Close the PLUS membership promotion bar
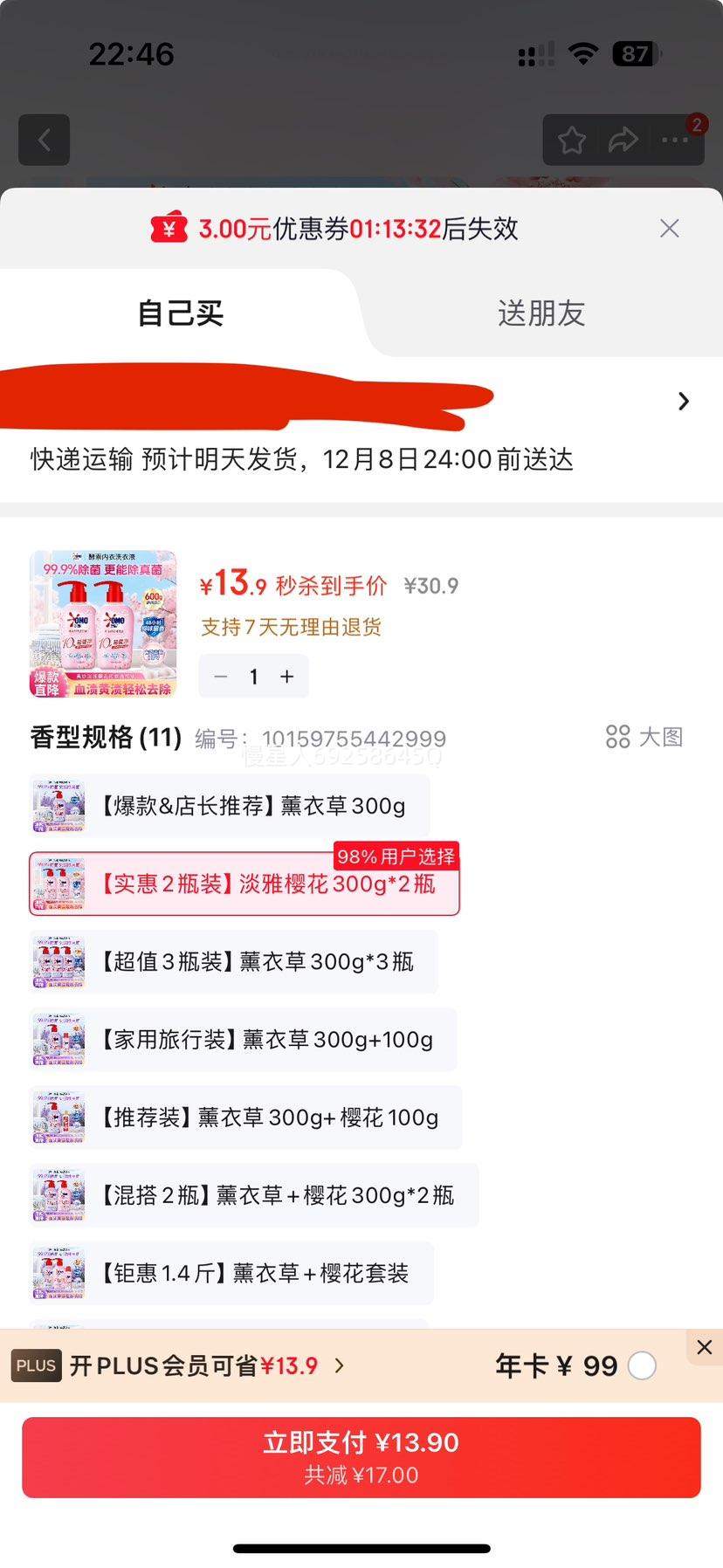 coord(704,1346)
